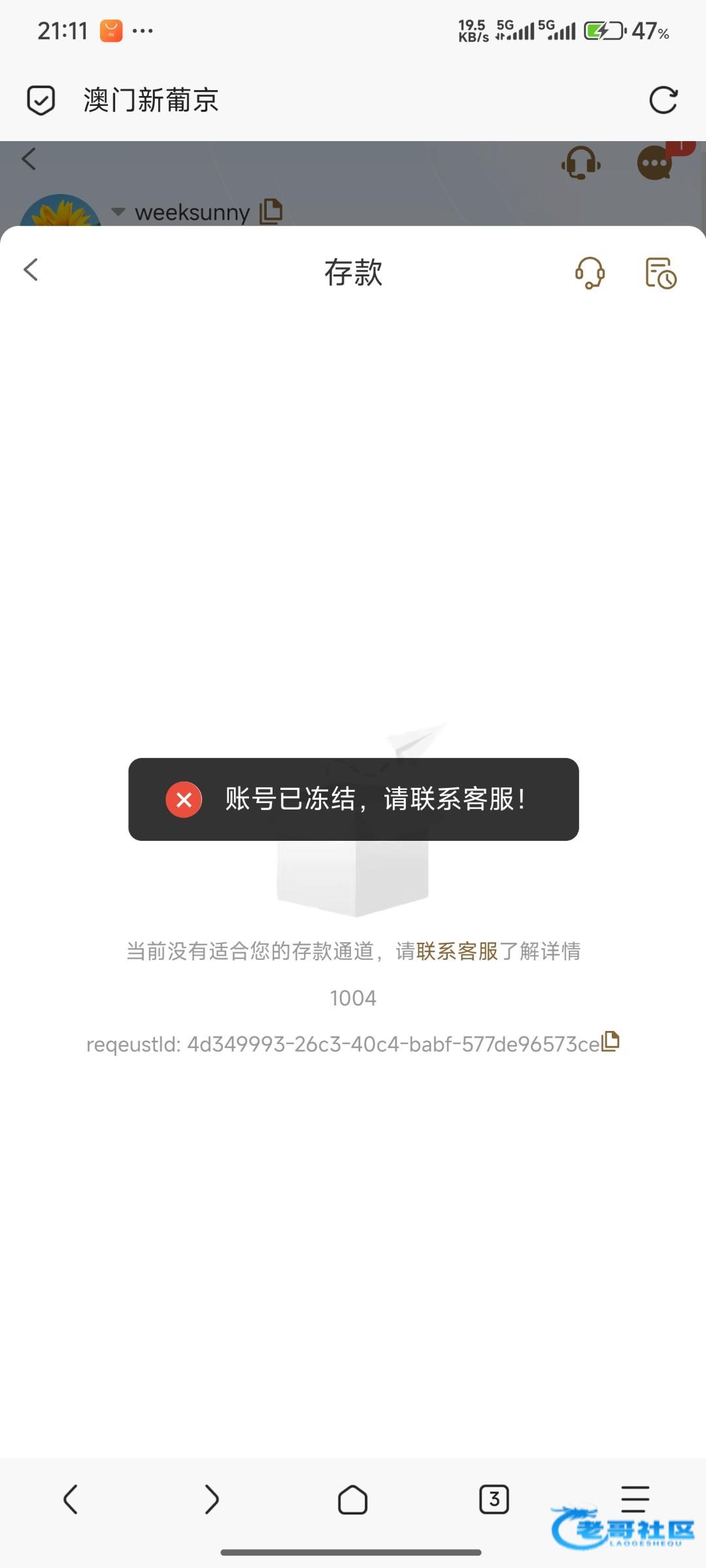Open browser tabs switcher showing 3

(x=494, y=1499)
